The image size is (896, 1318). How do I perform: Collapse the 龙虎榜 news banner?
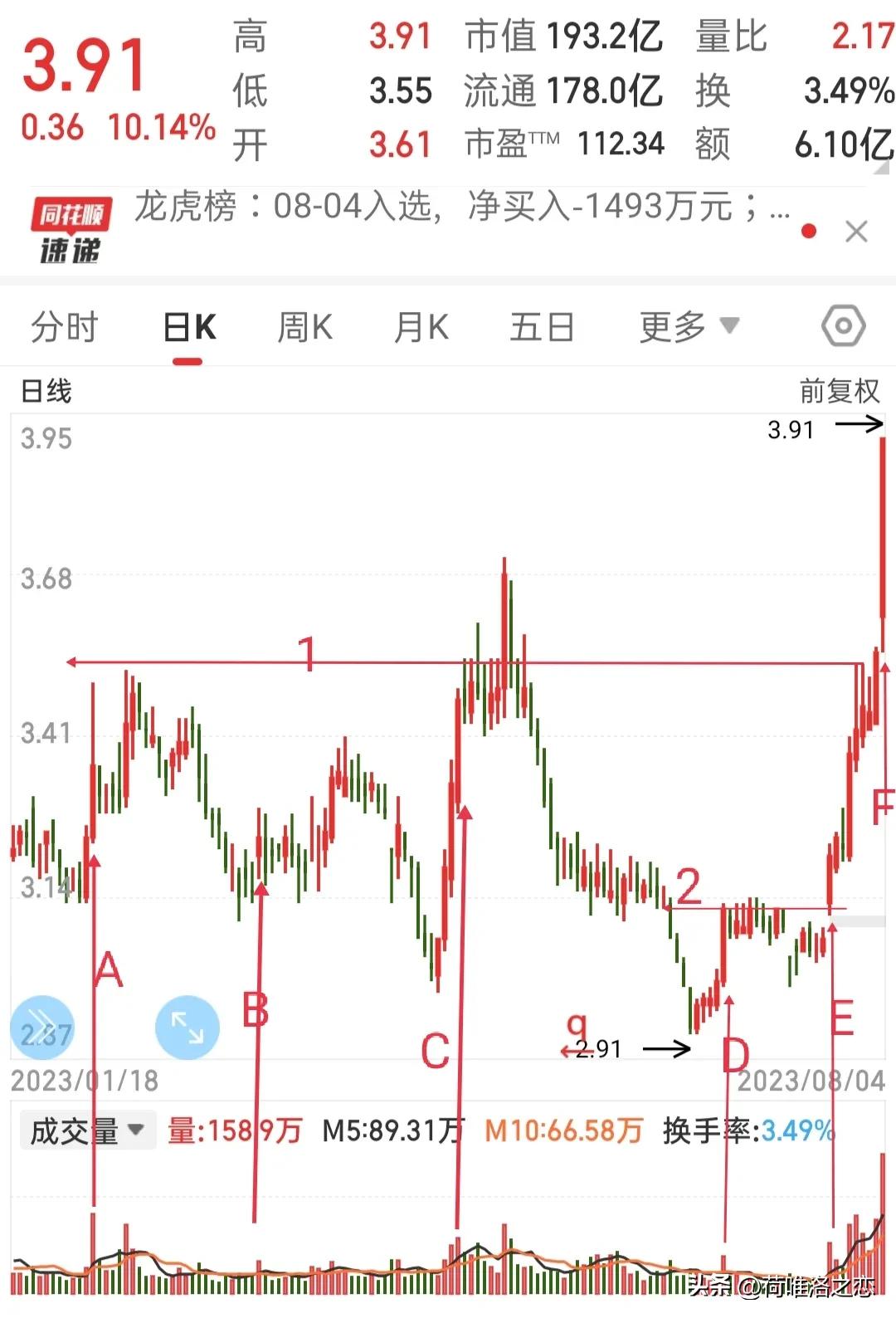(857, 232)
